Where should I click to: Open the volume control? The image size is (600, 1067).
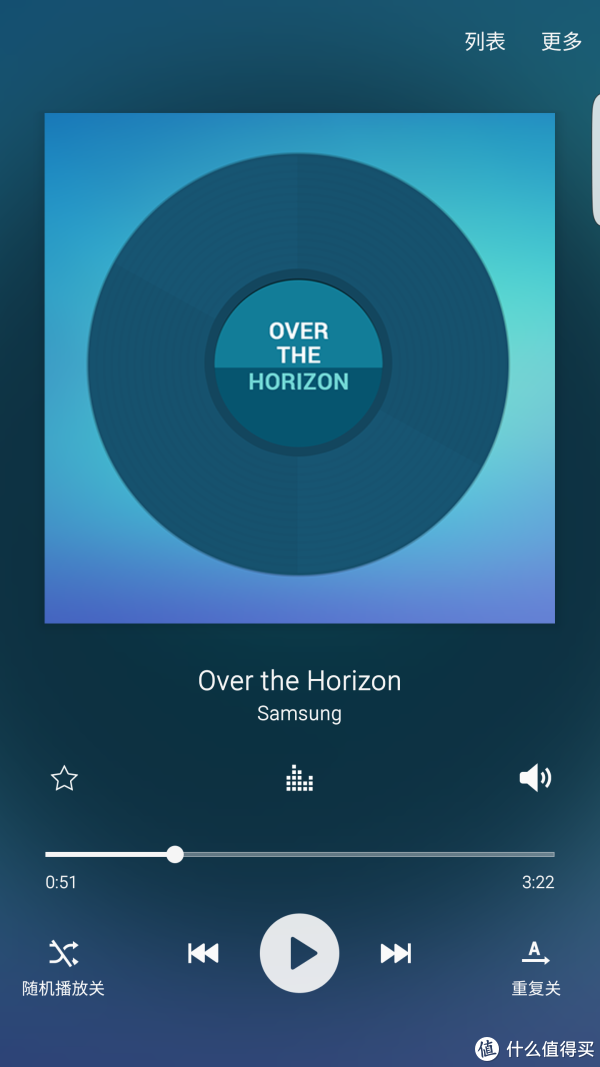pos(535,778)
